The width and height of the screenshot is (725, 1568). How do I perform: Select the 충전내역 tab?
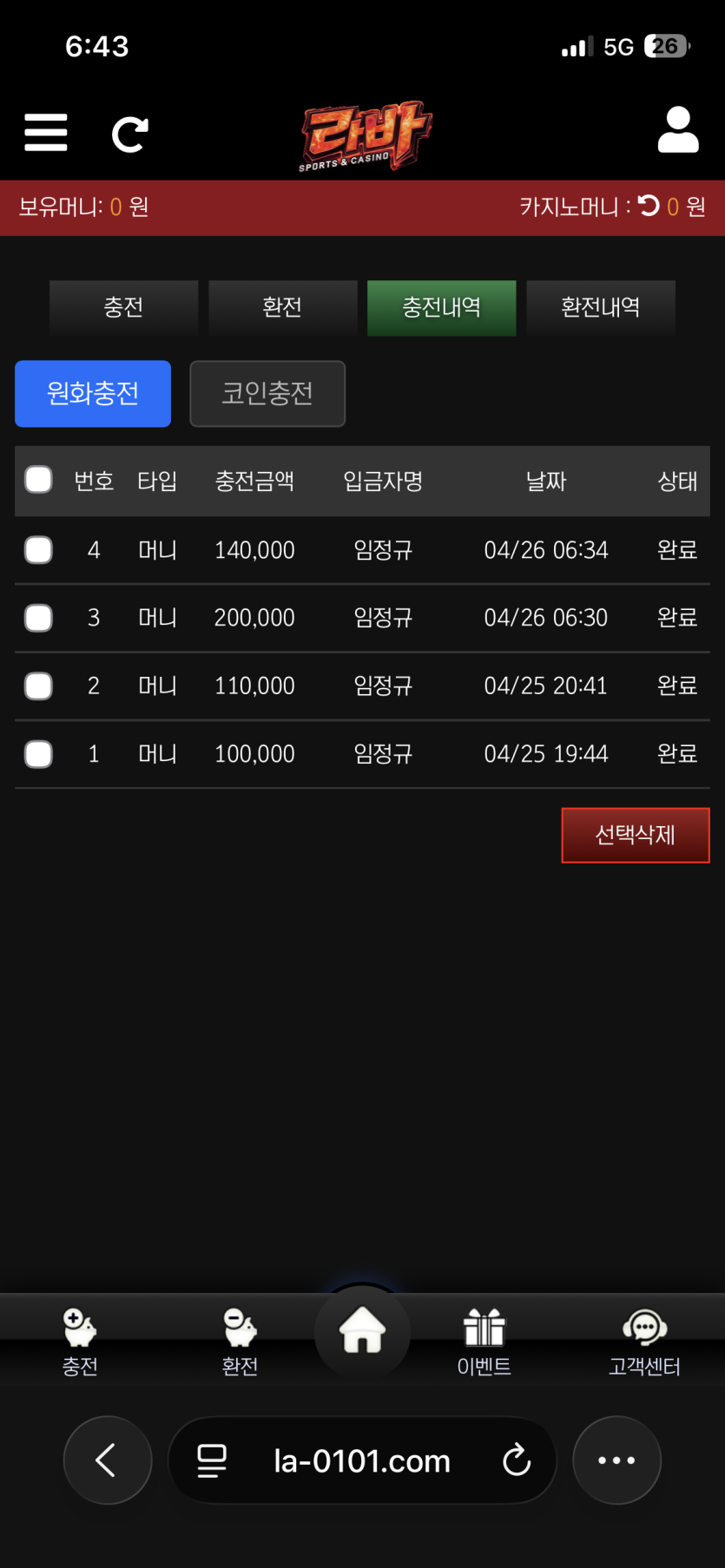pos(441,307)
